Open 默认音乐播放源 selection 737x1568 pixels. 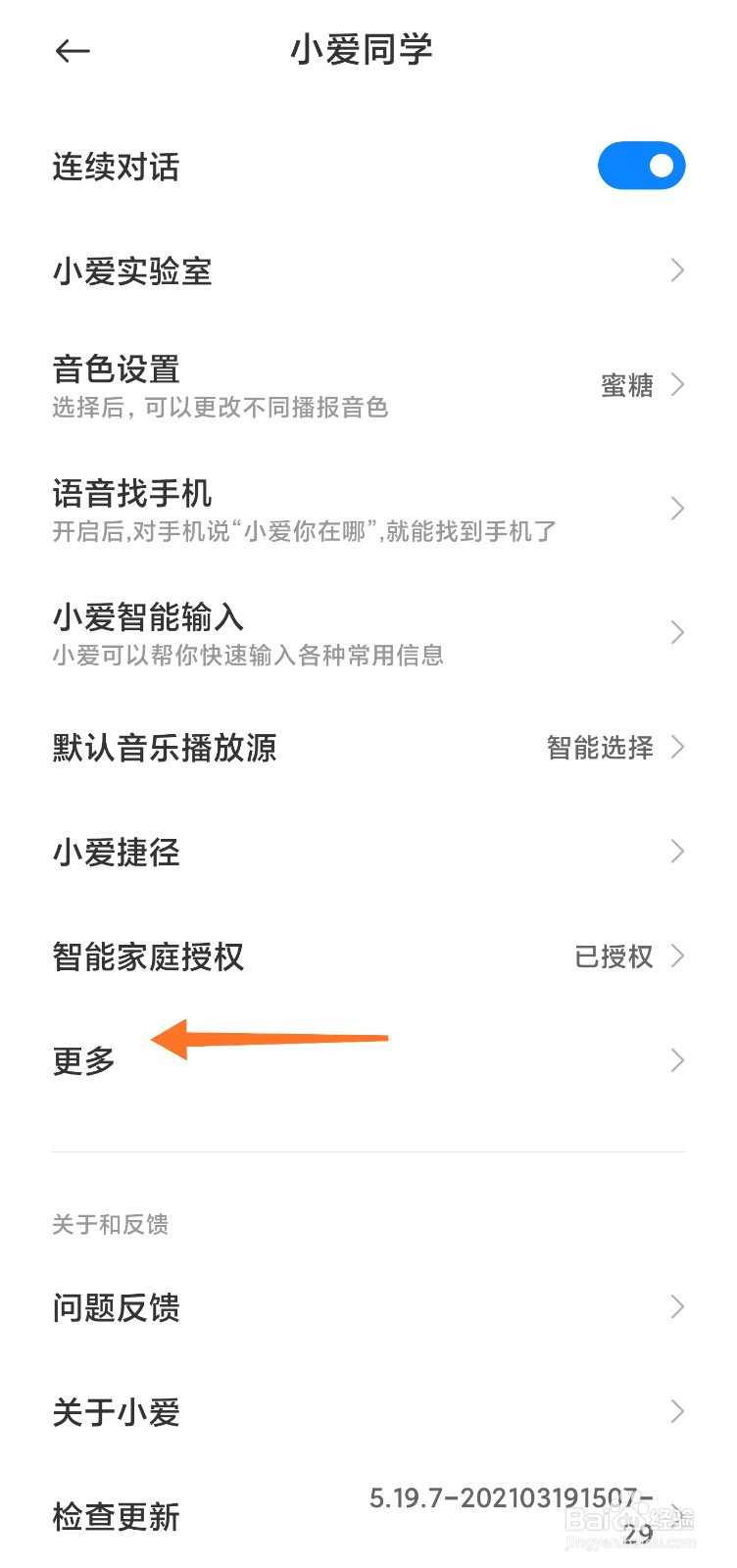pyautogui.click(x=368, y=748)
